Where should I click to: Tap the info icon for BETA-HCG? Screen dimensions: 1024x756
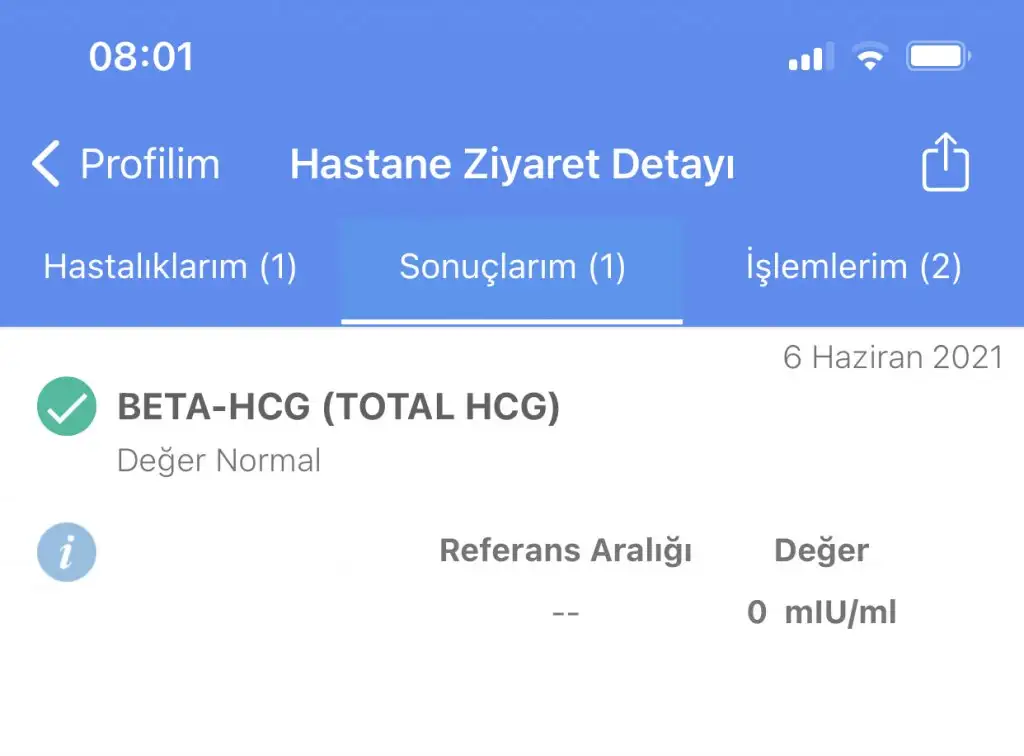pyautogui.click(x=67, y=552)
